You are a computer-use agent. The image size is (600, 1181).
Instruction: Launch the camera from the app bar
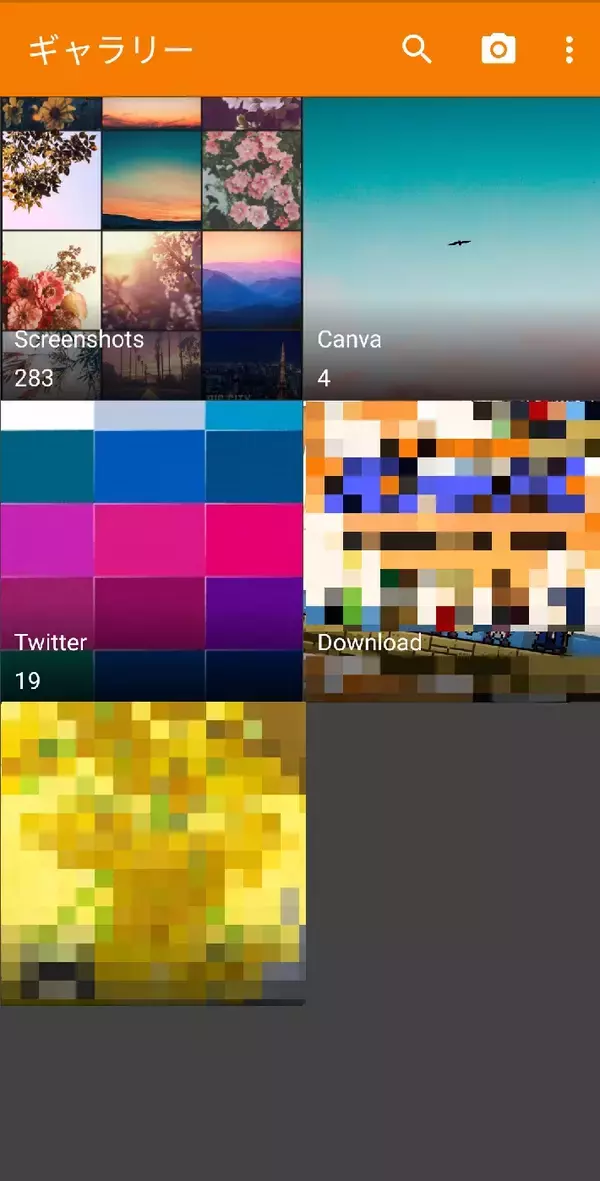(x=498, y=49)
